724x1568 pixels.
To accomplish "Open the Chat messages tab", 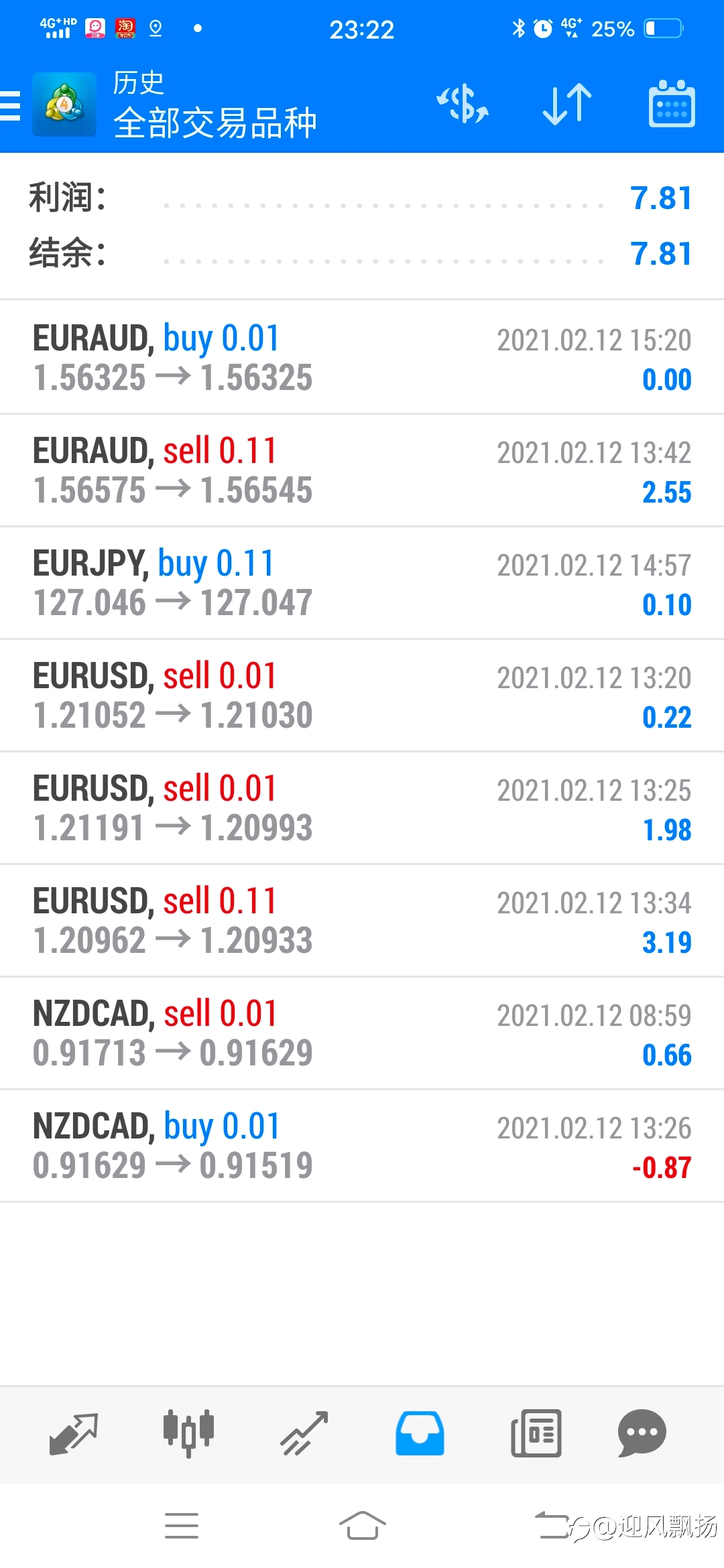I will pyautogui.click(x=642, y=1434).
